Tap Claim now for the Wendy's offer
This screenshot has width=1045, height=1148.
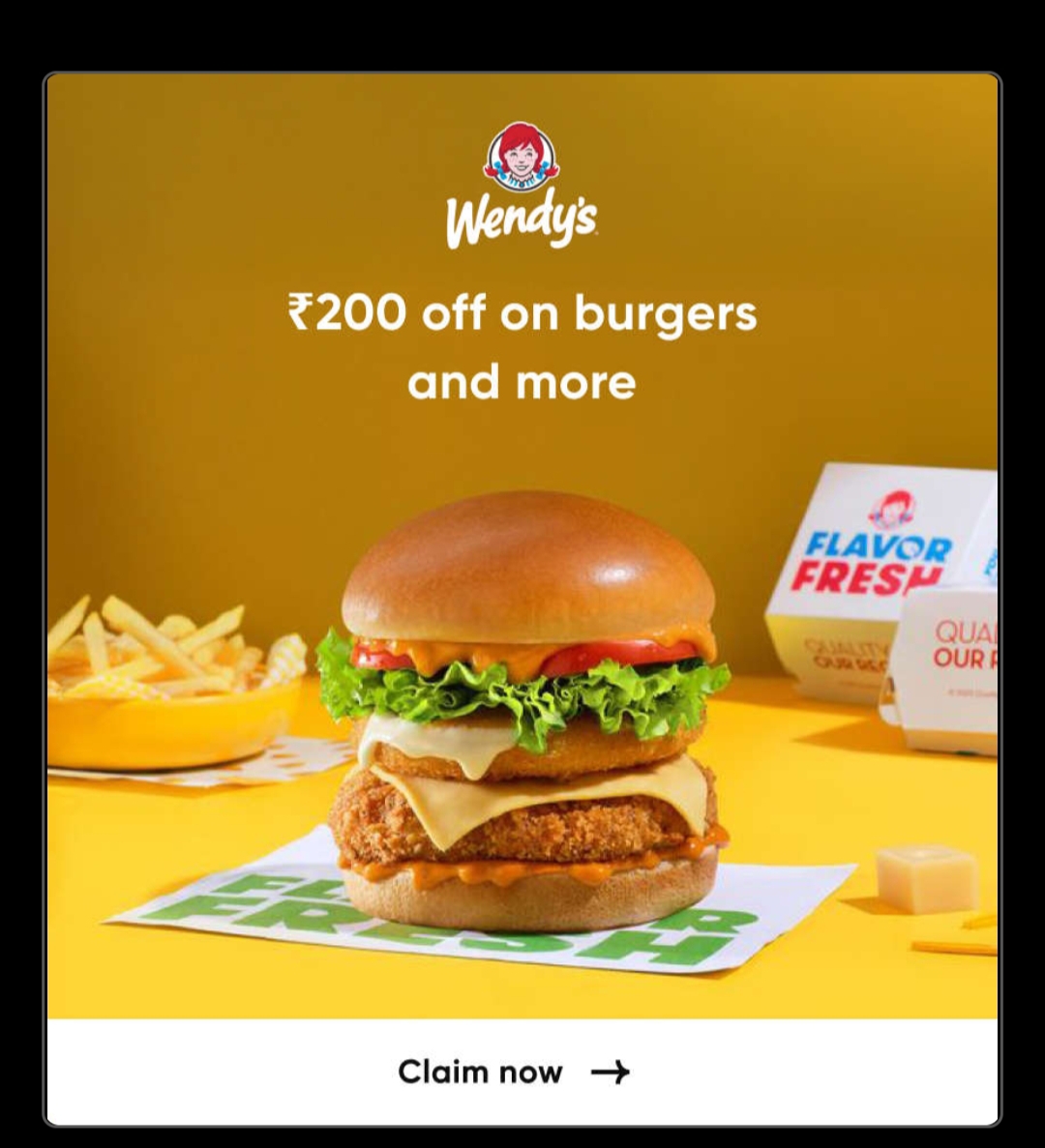(514, 1072)
